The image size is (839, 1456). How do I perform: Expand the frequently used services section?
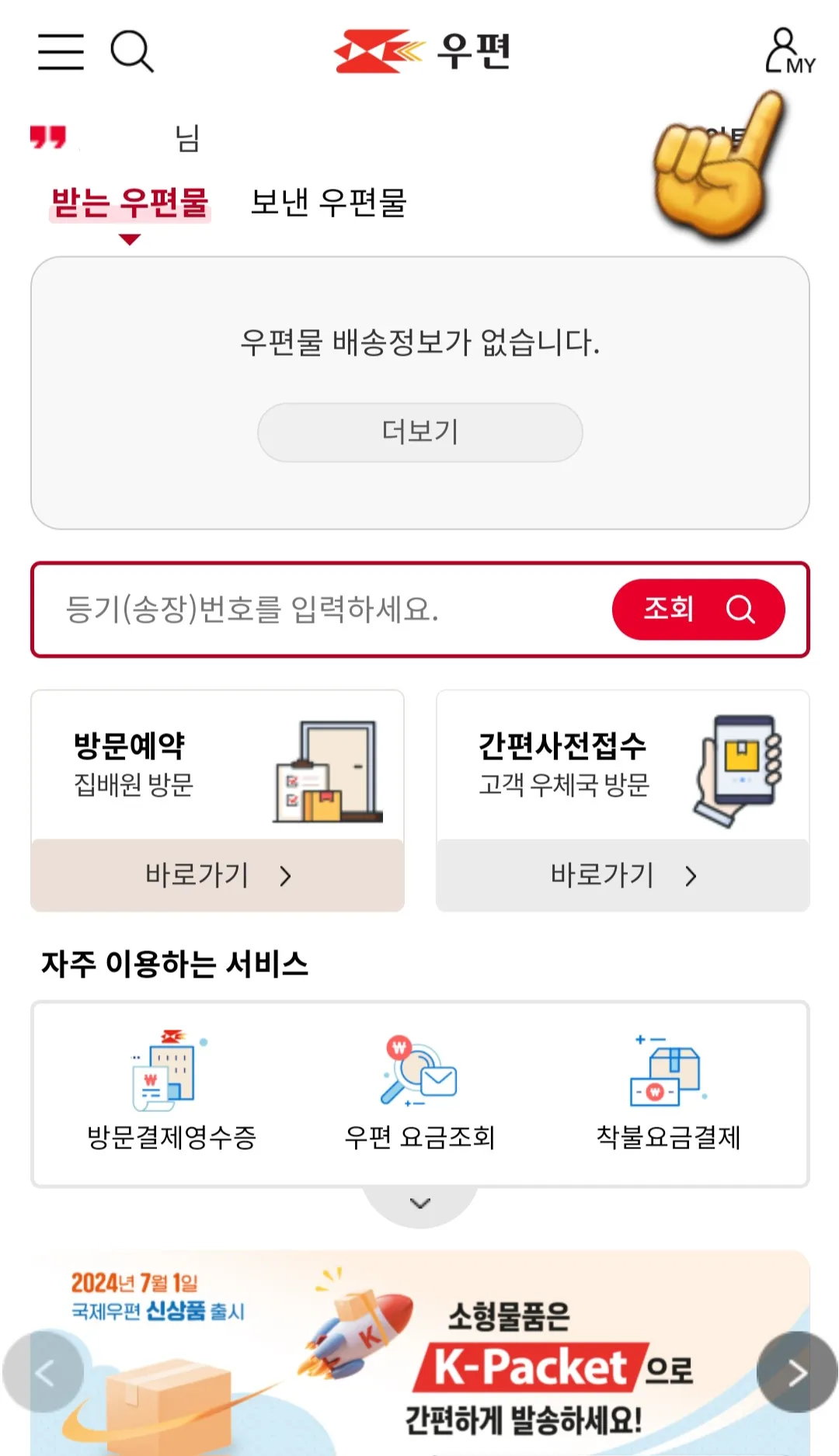tap(419, 1202)
